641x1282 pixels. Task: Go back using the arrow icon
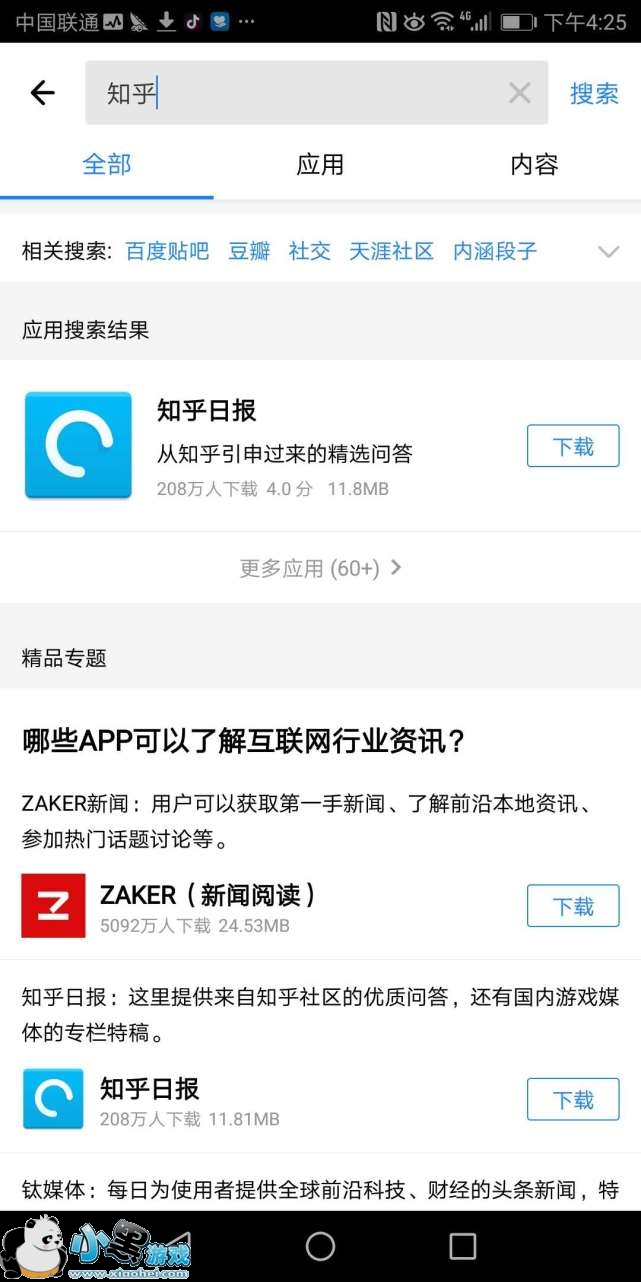(x=42, y=93)
